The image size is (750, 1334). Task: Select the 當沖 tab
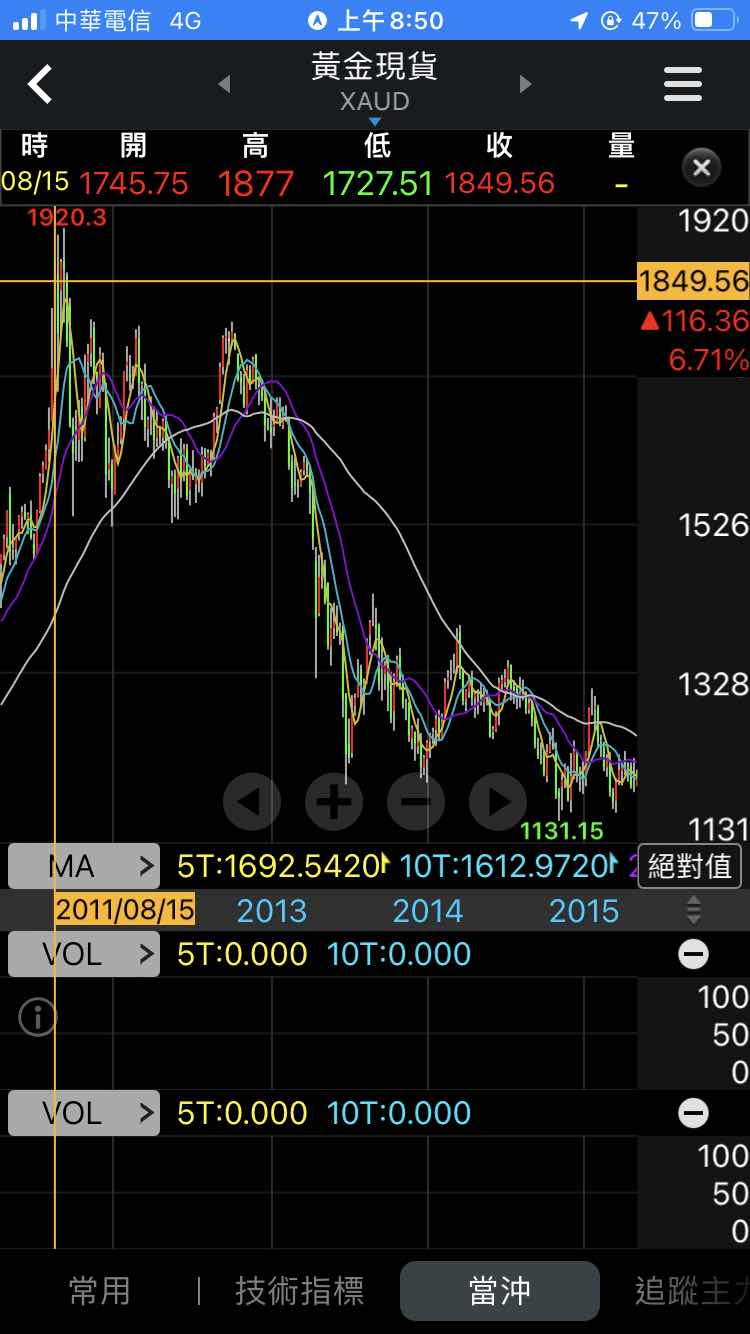(x=500, y=1291)
